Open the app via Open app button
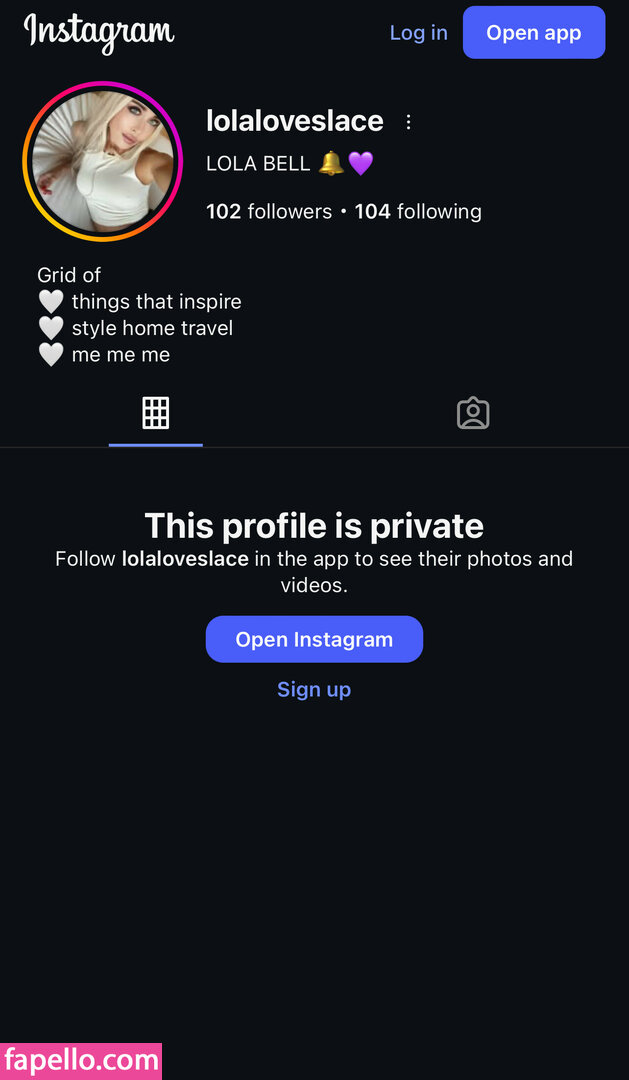Image resolution: width=629 pixels, height=1080 pixels. pyautogui.click(x=533, y=33)
